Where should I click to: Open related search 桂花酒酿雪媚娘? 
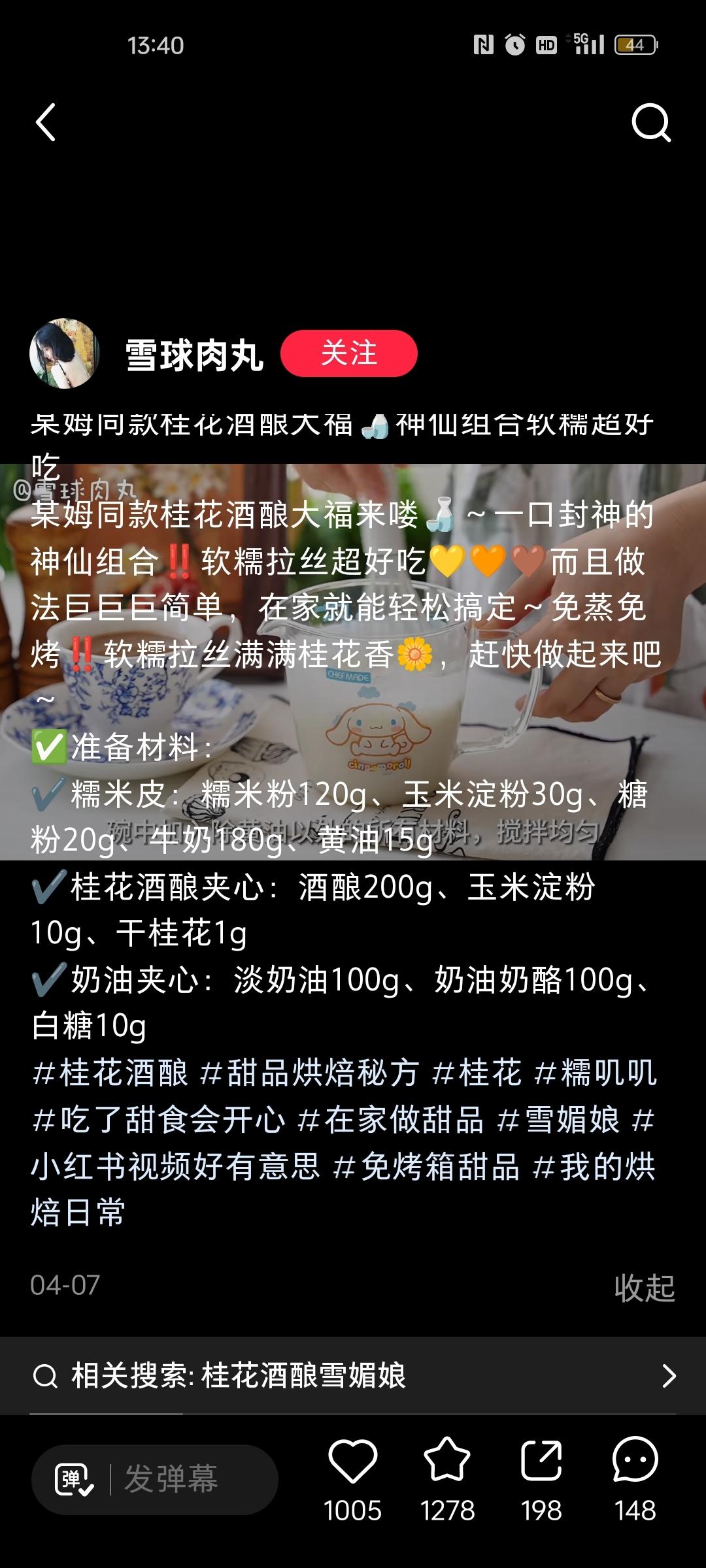353,1375
